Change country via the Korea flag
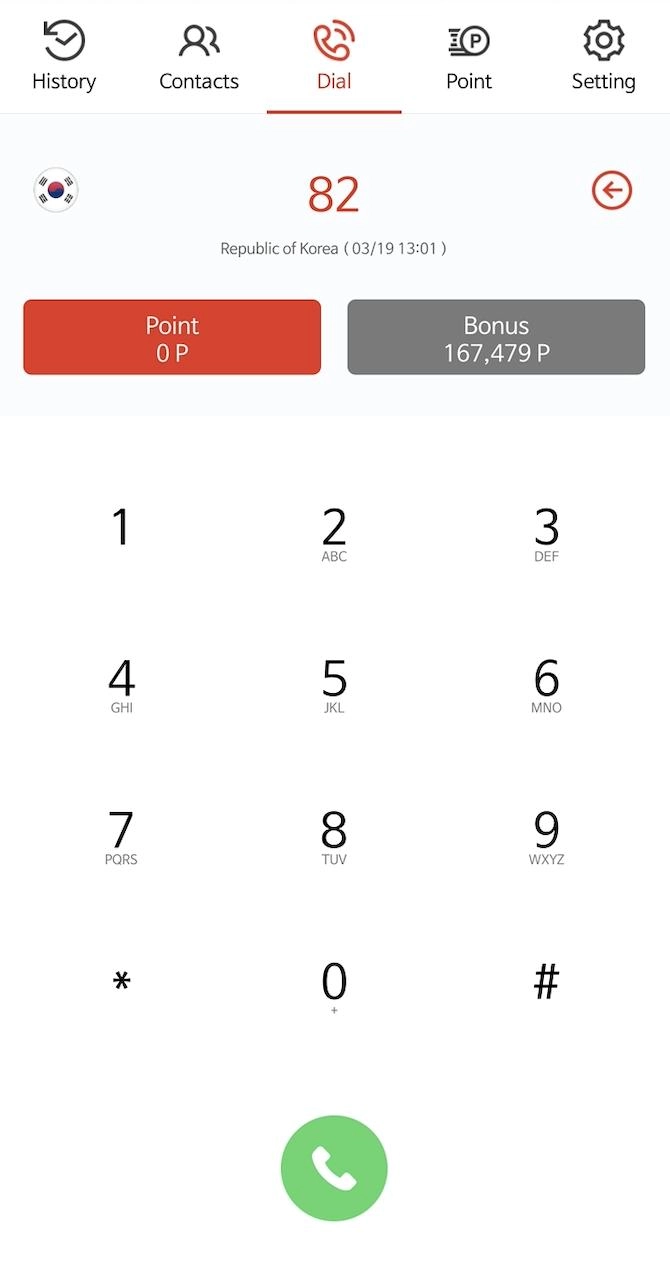670x1278 pixels. (x=56, y=190)
